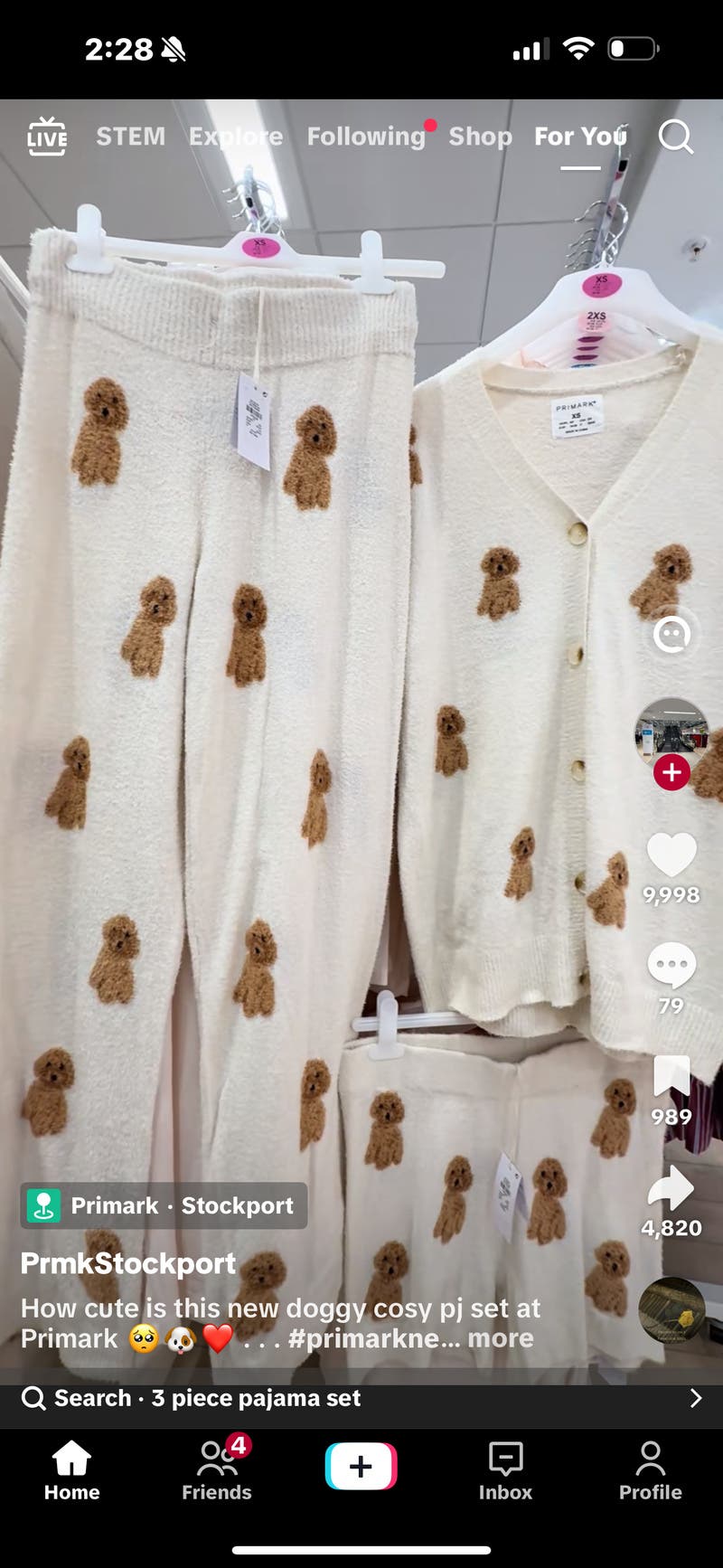Switch to the Following tab
This screenshot has width=723, height=1568.
pyautogui.click(x=366, y=137)
